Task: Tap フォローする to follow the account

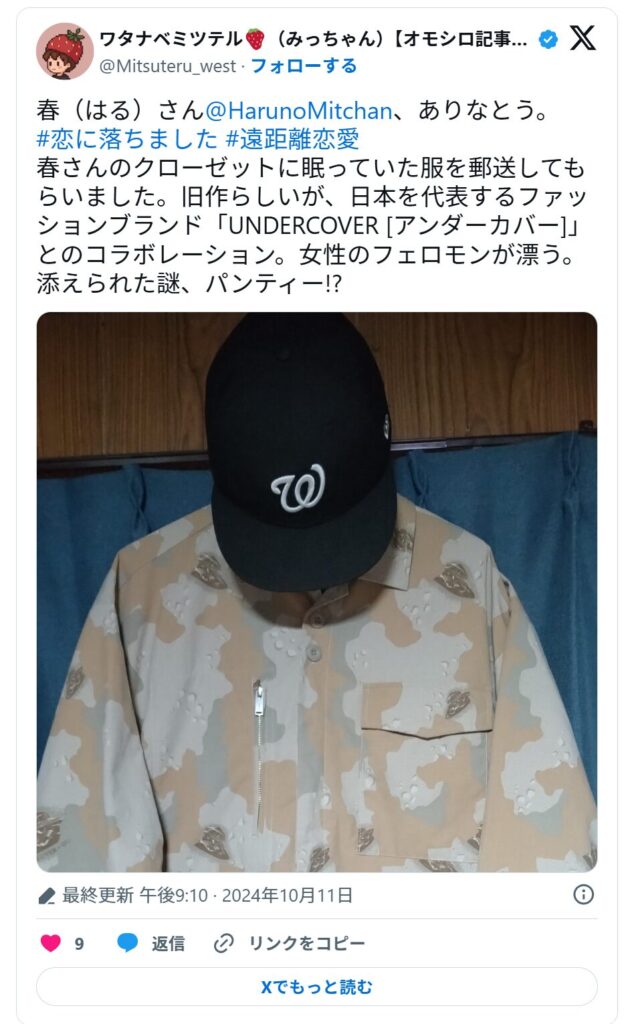Action: [303, 66]
